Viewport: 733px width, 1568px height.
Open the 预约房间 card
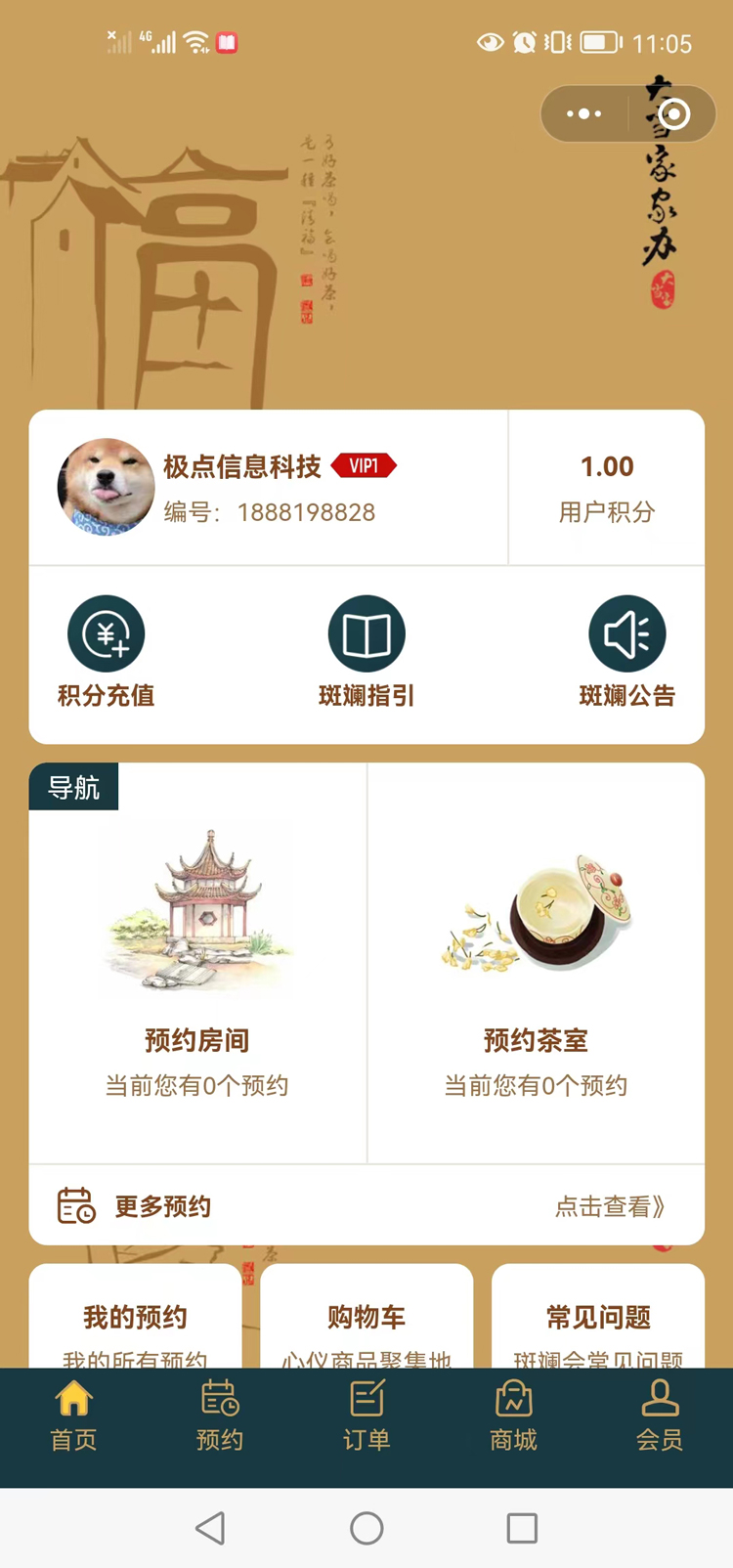[197, 963]
